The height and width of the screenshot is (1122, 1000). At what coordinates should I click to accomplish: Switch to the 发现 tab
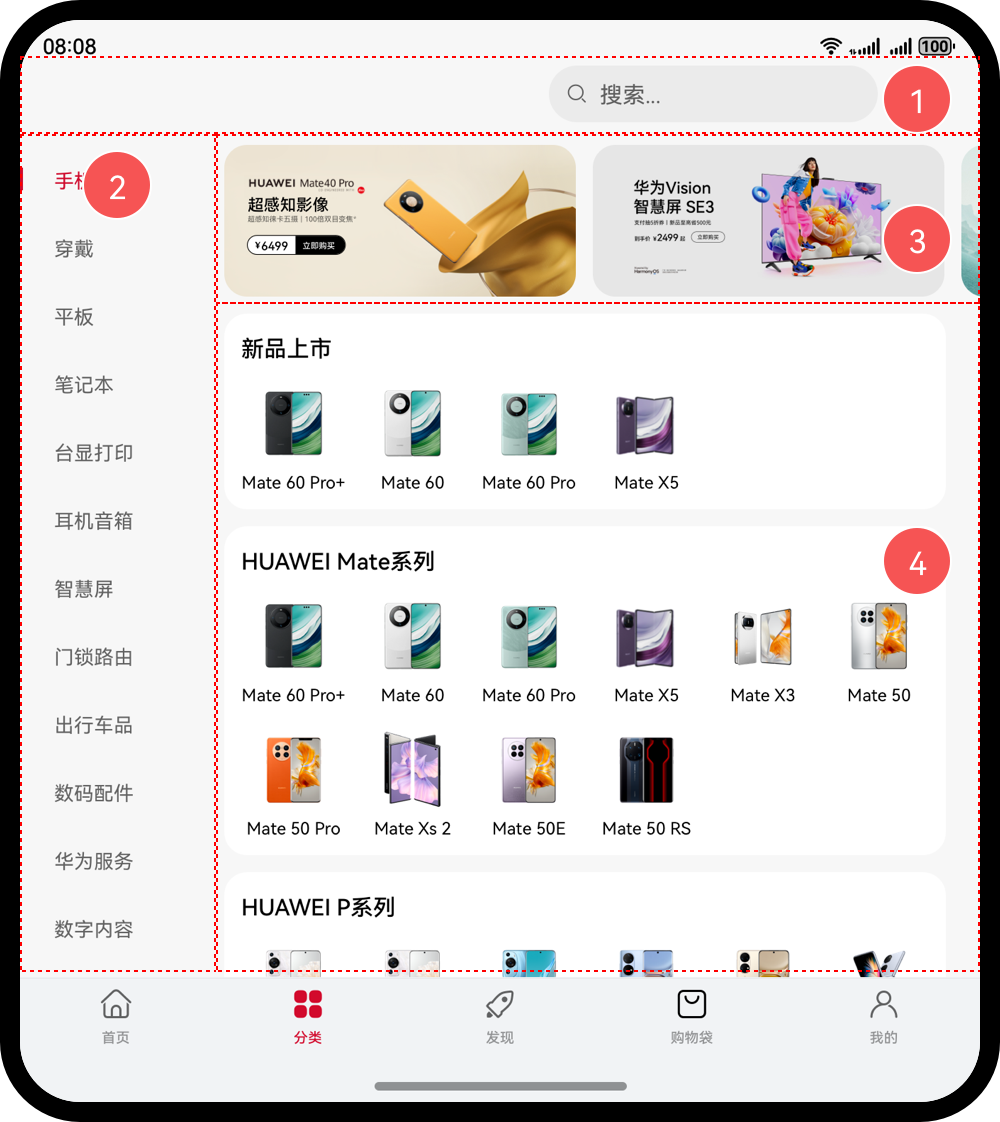tap(500, 1016)
